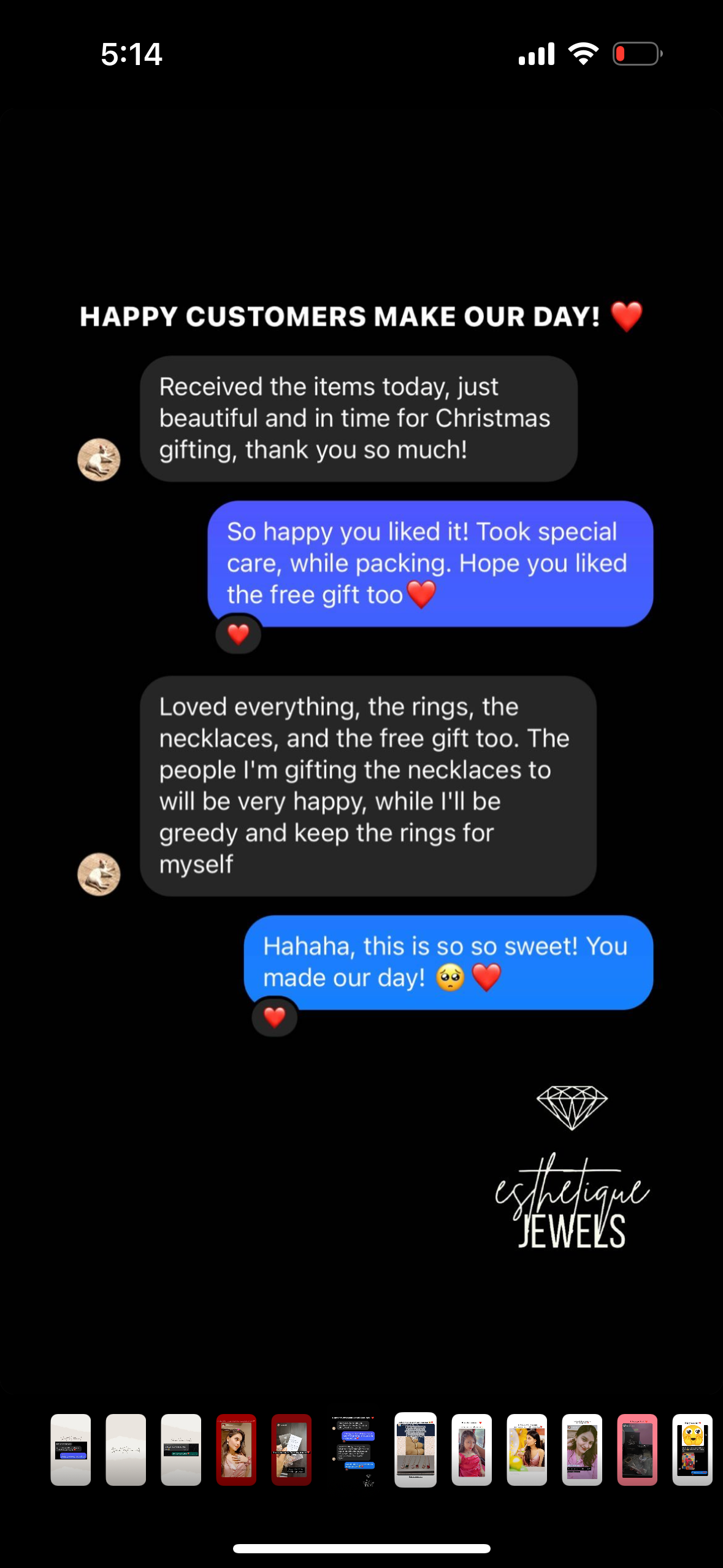Open the beige thumbnail with a blue chat bubble
The image size is (723, 1568).
71,1450
